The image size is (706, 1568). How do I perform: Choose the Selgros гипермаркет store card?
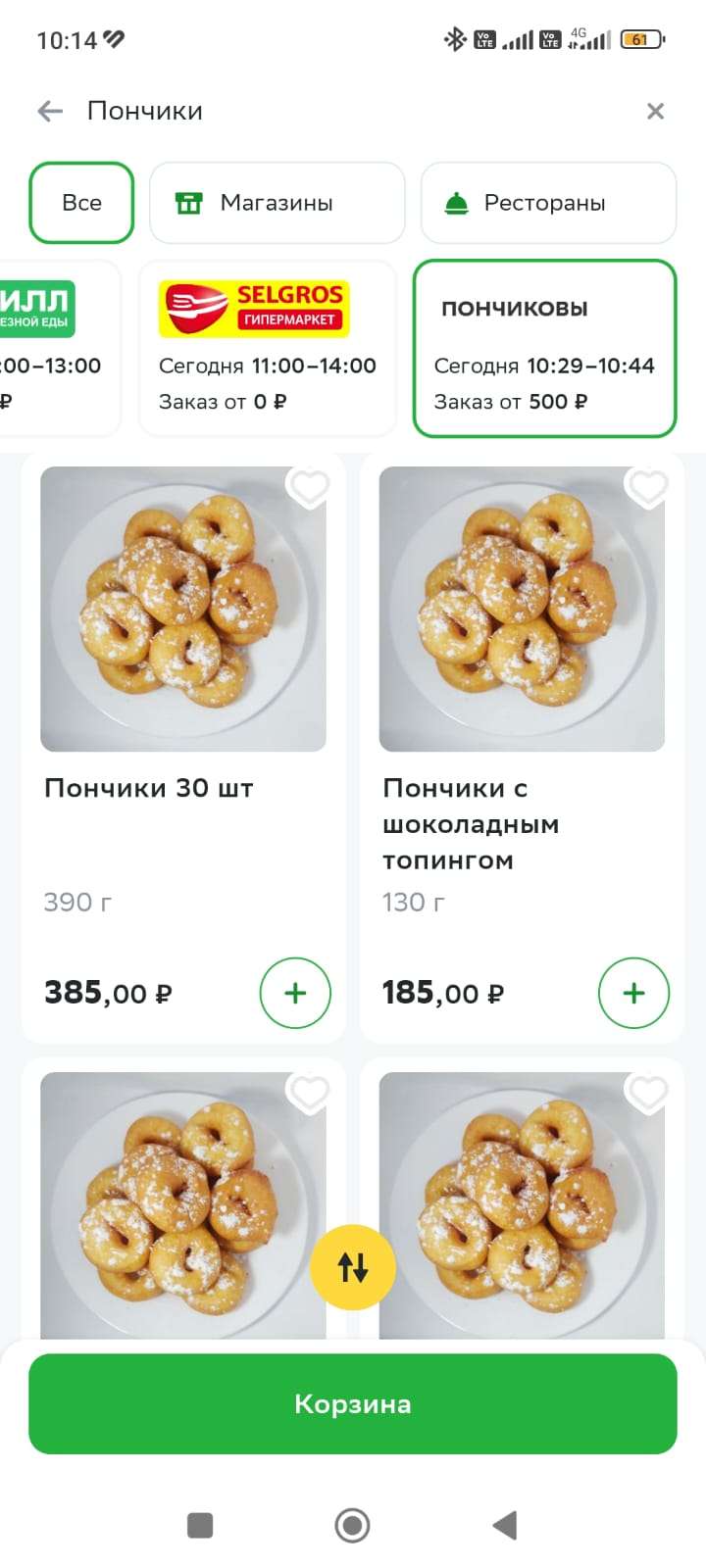[267, 348]
